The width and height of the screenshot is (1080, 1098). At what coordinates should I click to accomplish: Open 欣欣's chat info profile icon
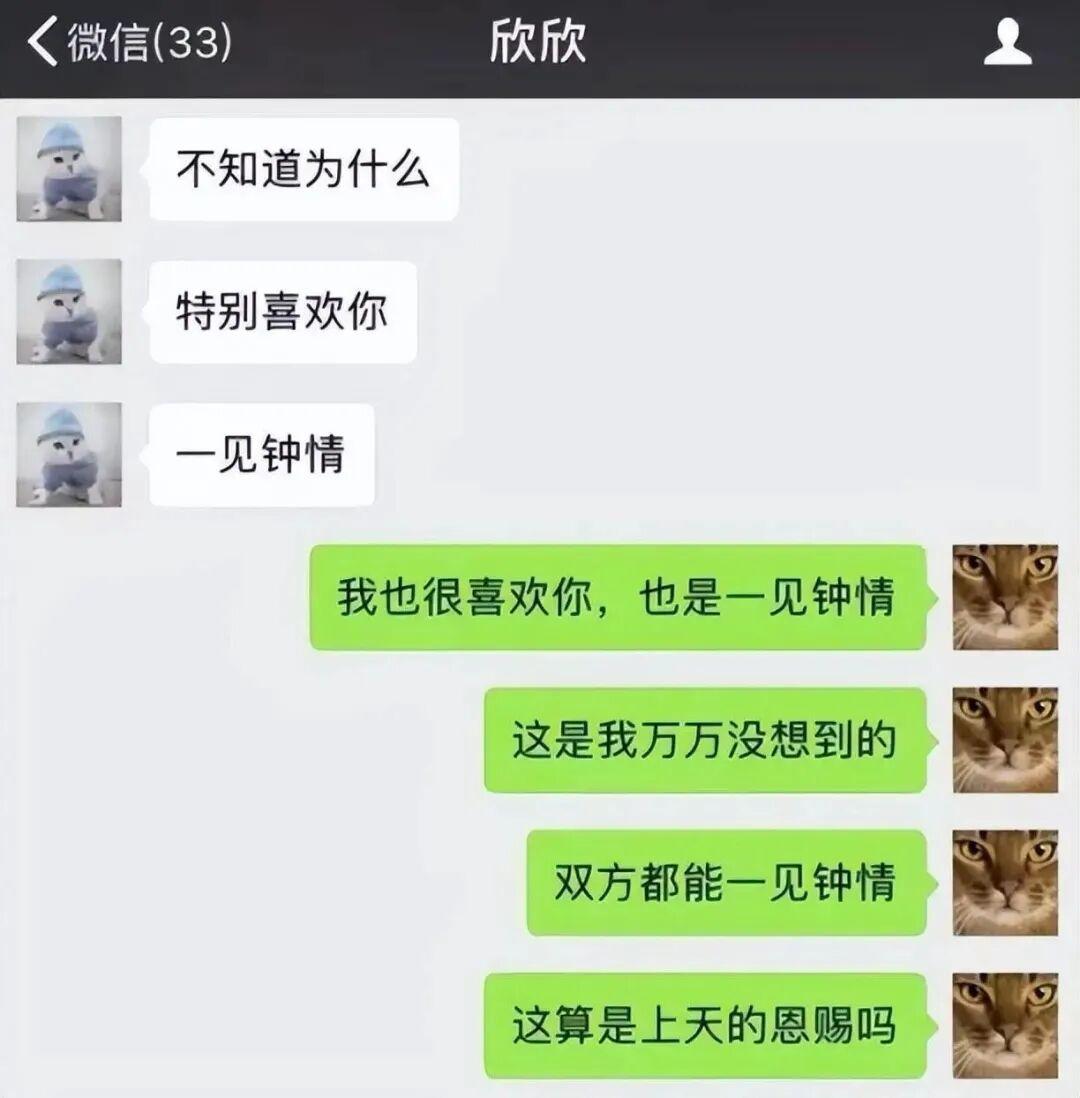(x=1007, y=45)
